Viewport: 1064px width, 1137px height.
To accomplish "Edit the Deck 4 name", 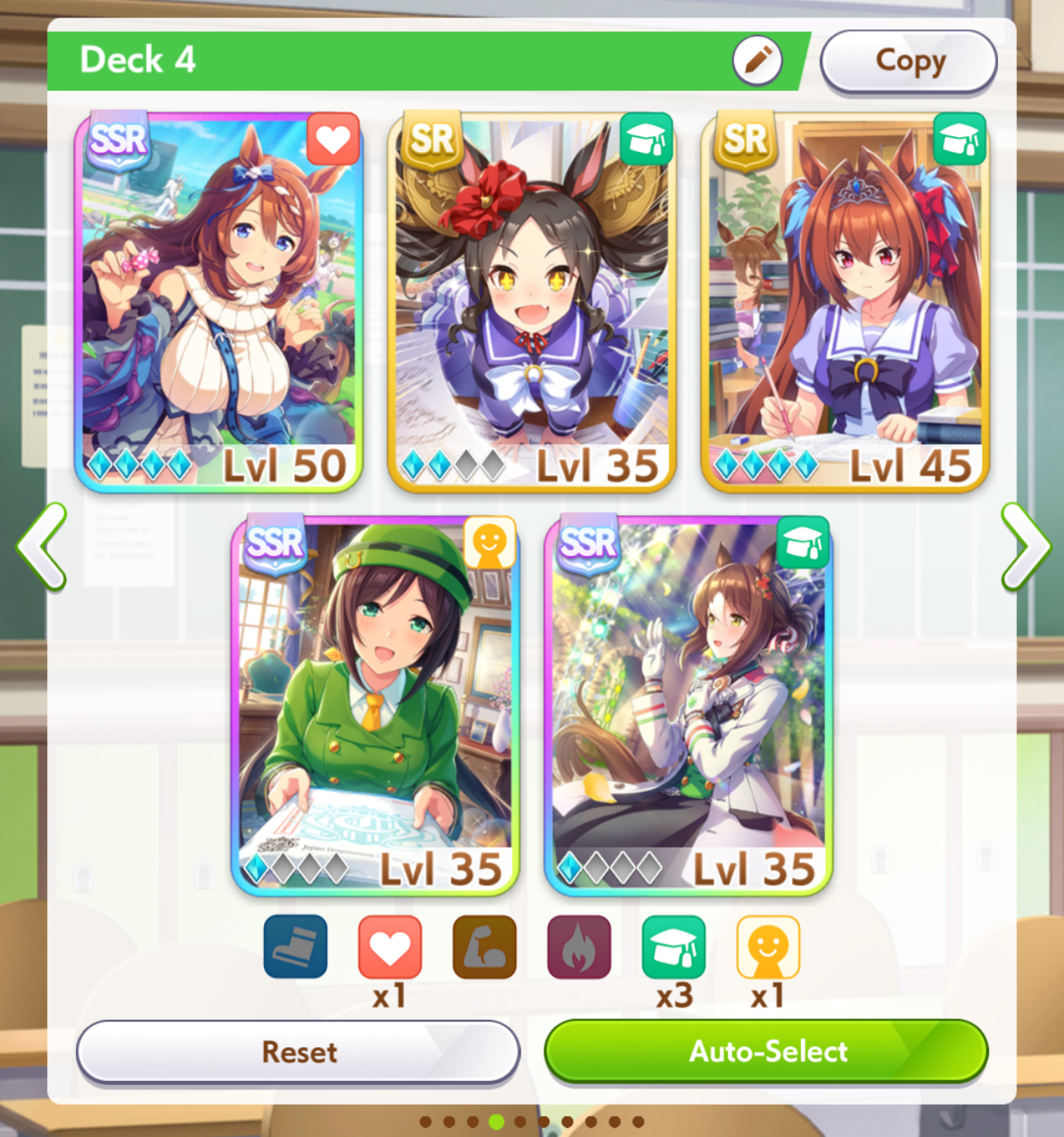I will point(756,61).
